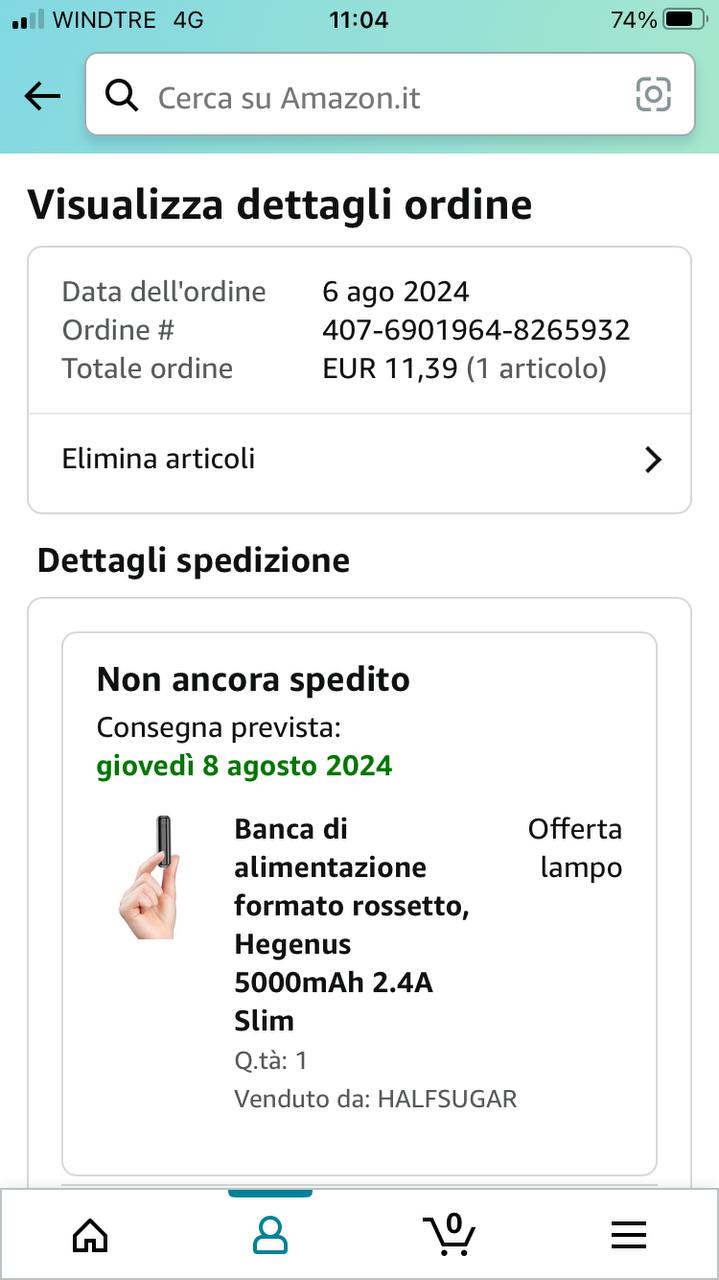
Task: Open the Hegenus power bank product image
Action: coord(150,877)
